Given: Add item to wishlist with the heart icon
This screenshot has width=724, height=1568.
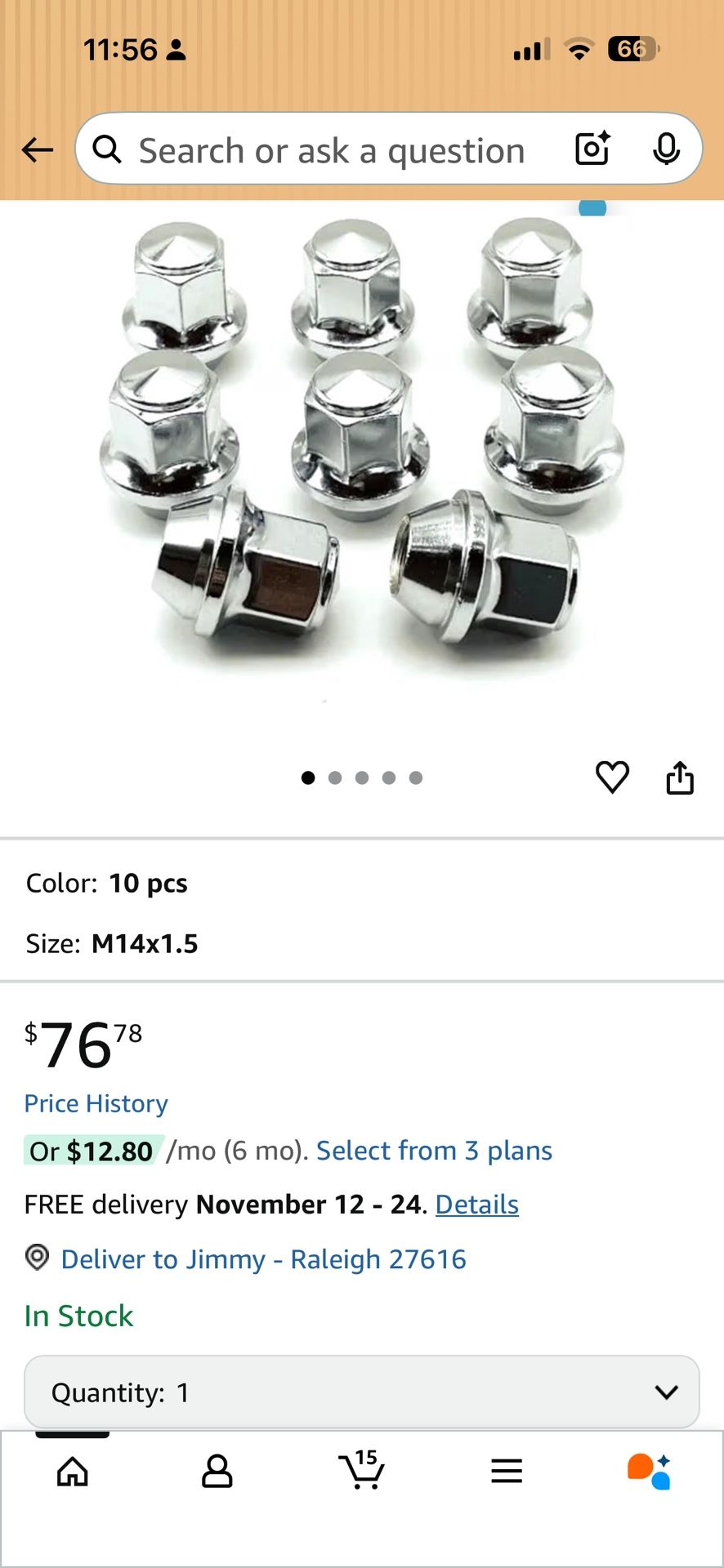Looking at the screenshot, I should (x=612, y=777).
